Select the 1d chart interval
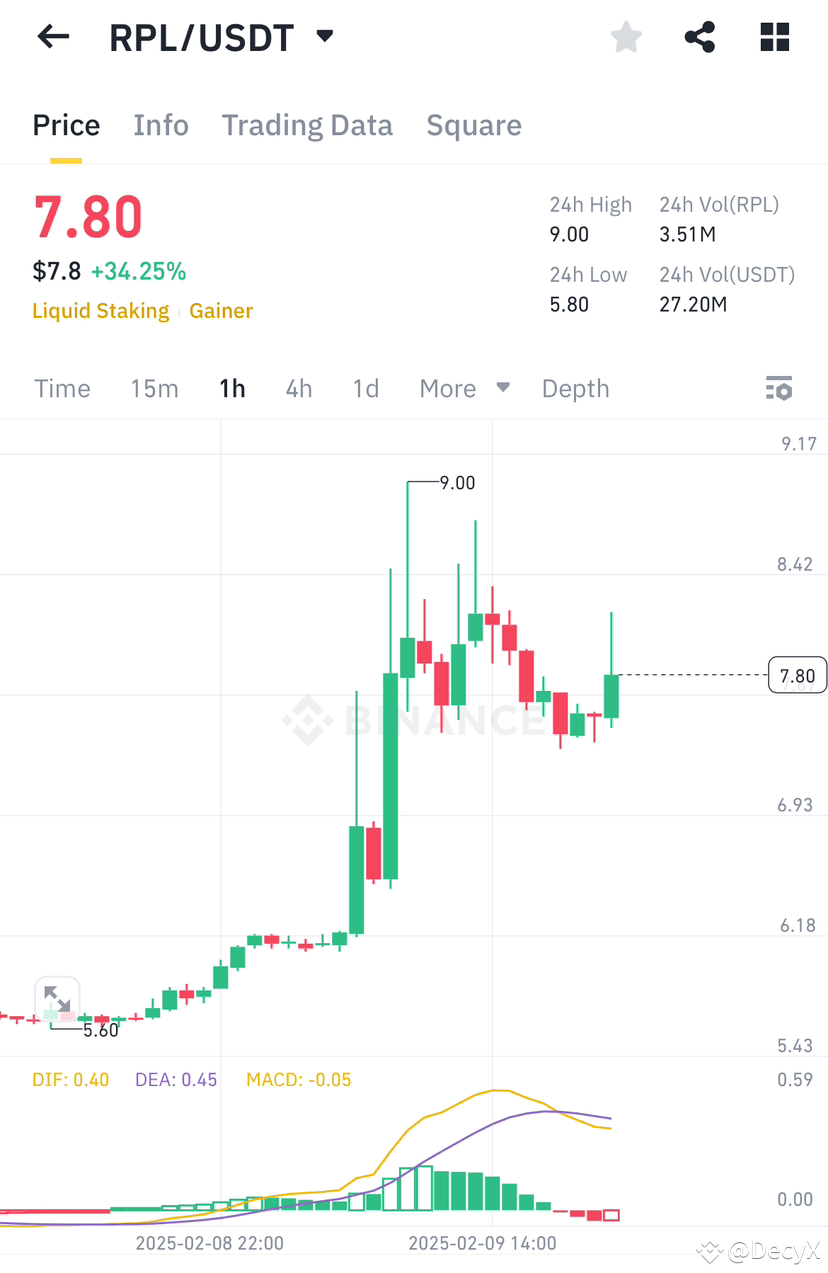 (365, 388)
